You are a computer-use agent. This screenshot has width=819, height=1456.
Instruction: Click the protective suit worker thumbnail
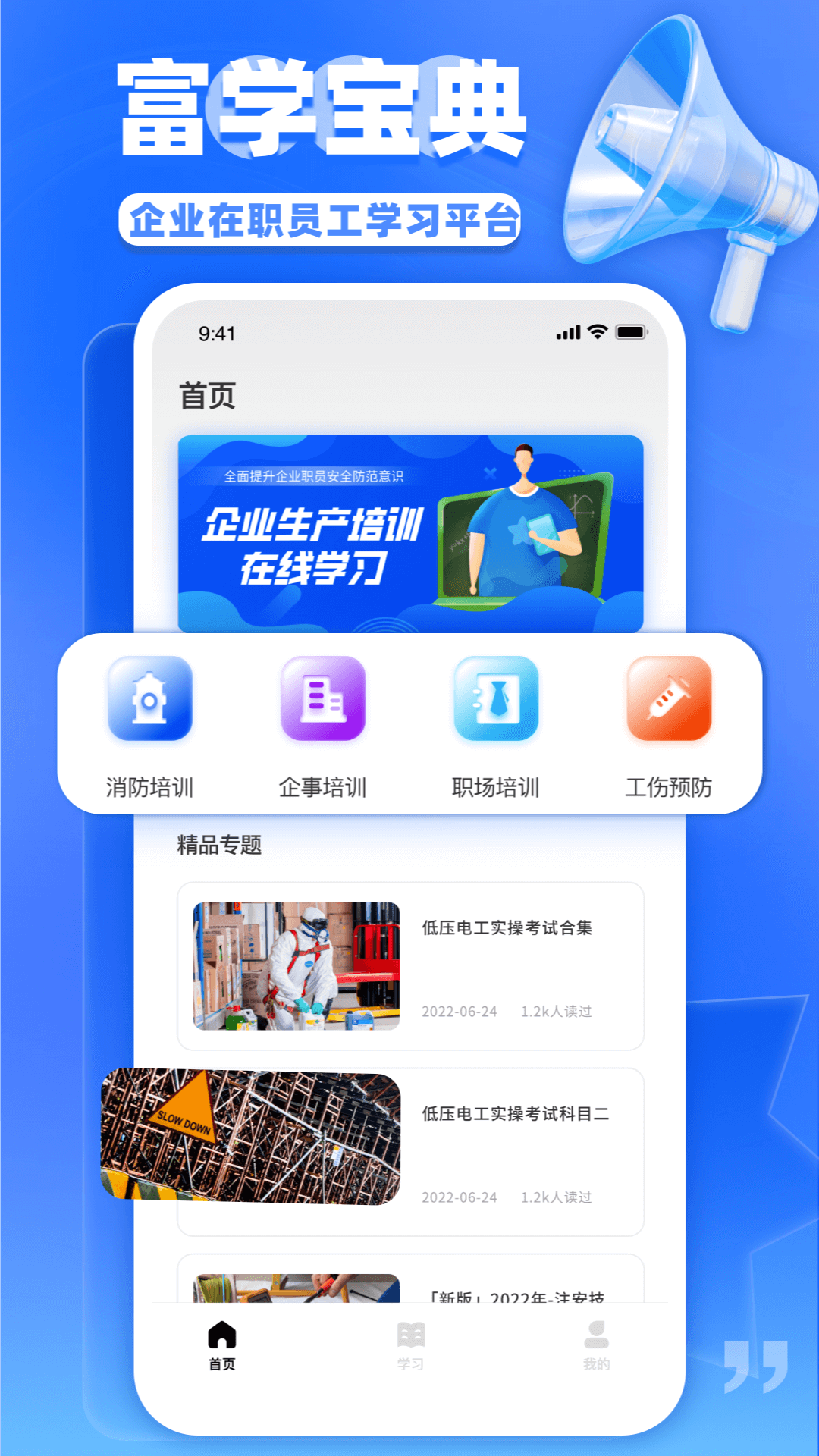coord(296,965)
